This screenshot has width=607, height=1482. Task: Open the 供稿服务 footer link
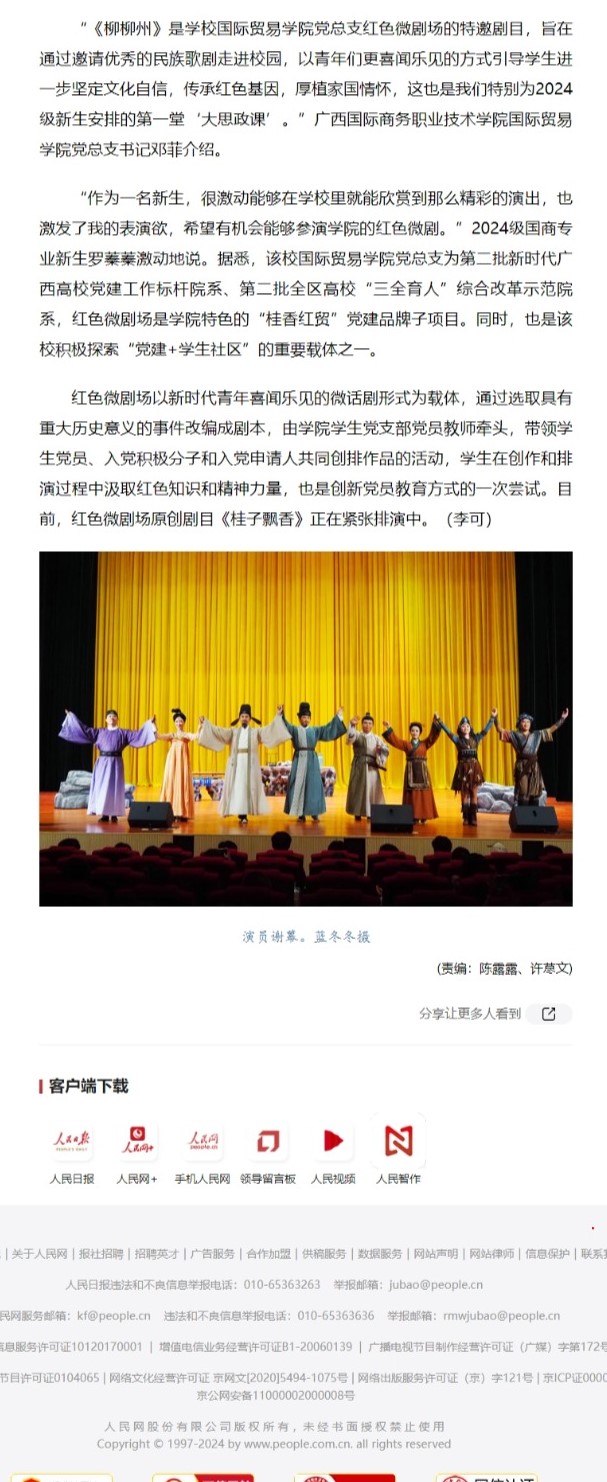[x=325, y=1254]
